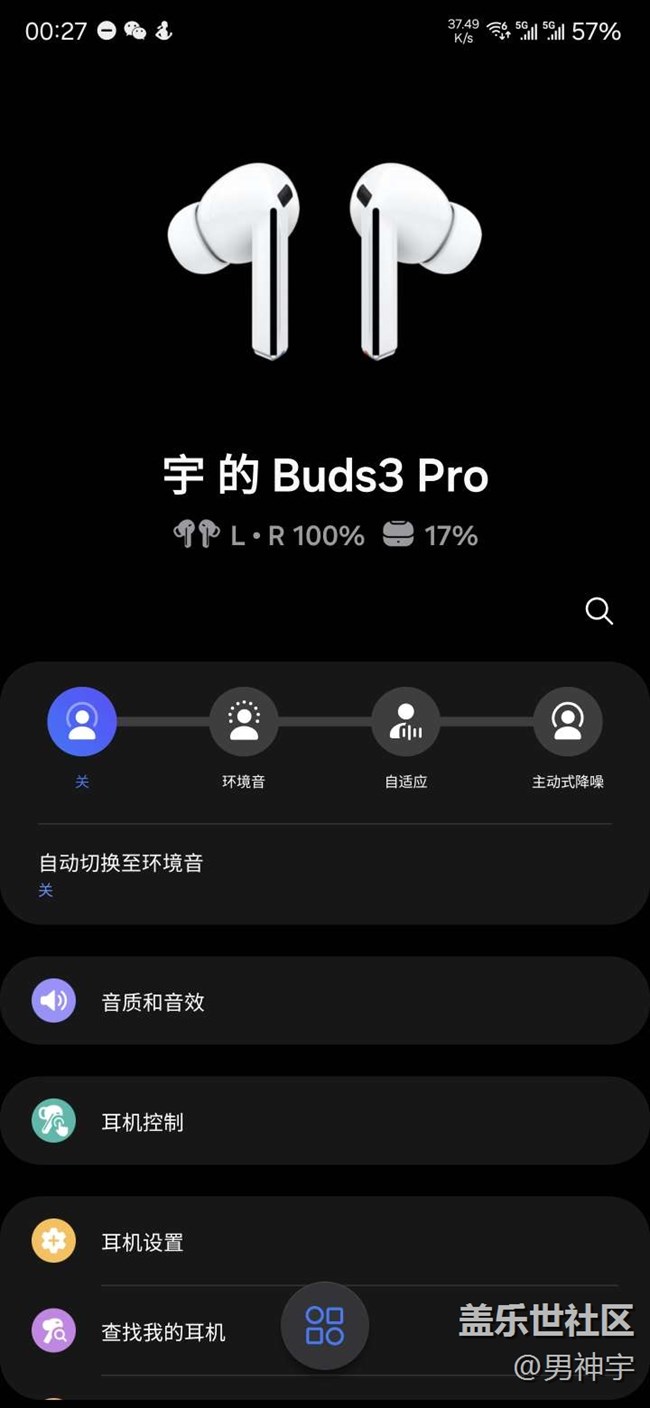Open 音质和音效 sound quality settings
This screenshot has width=650, height=1408.
[x=324, y=1001]
